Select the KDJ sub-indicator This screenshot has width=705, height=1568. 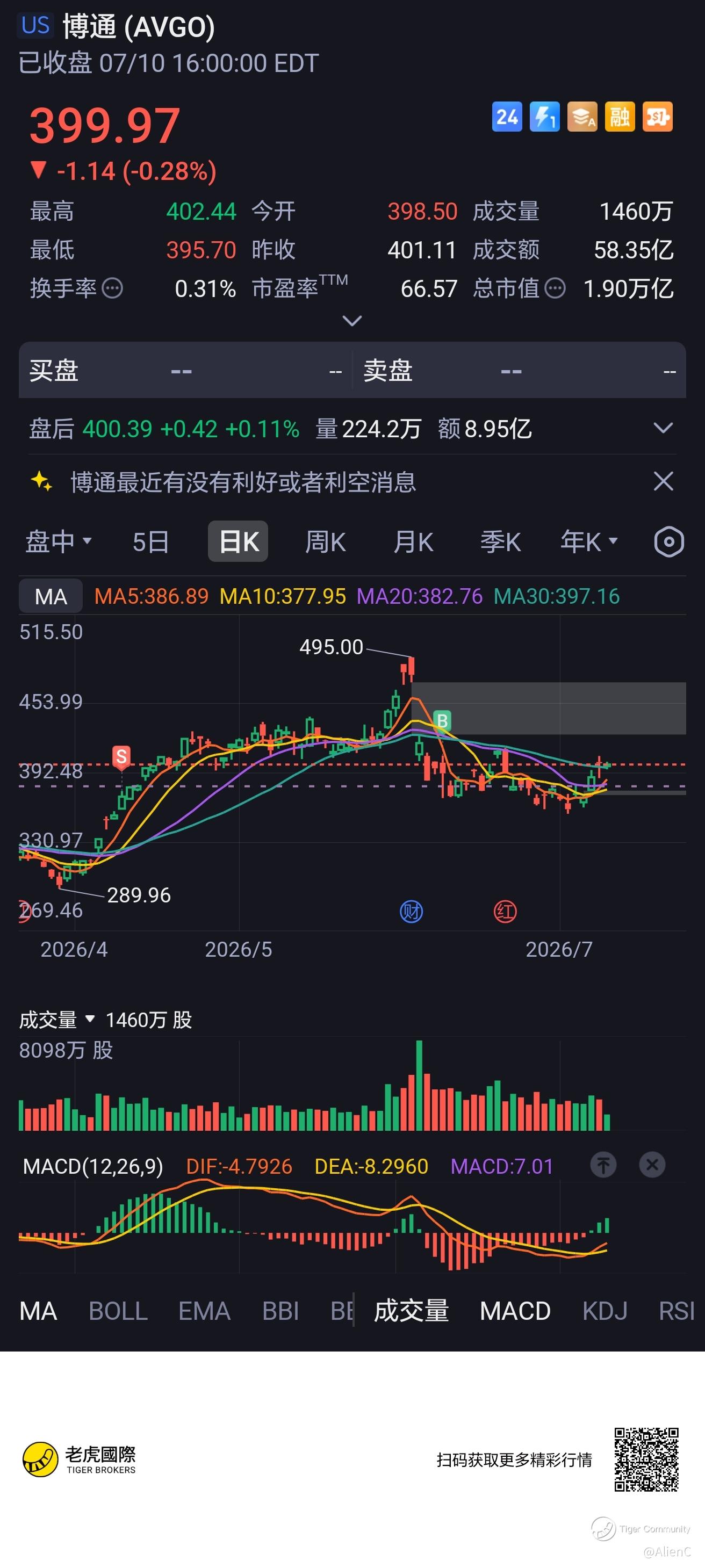[605, 1311]
